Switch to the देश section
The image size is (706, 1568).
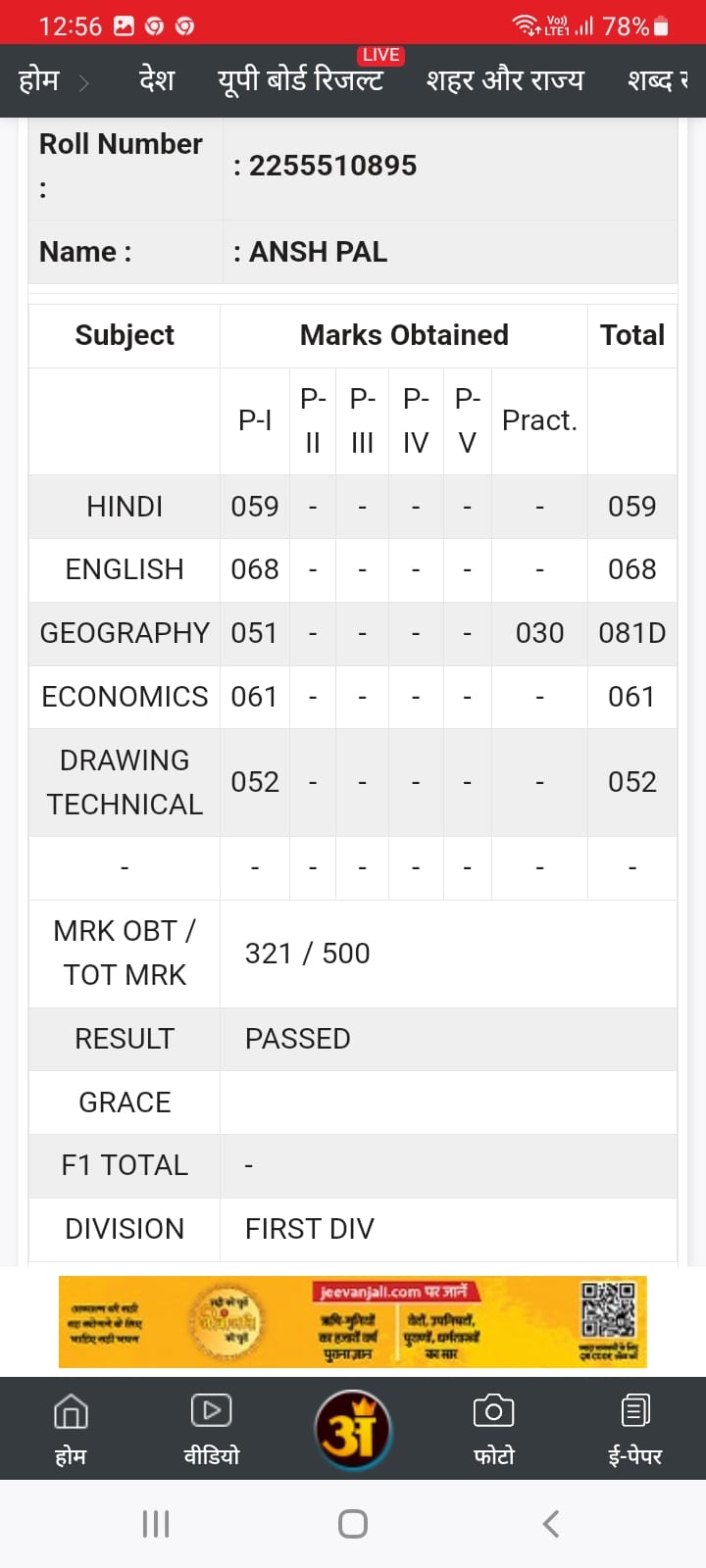point(157,80)
